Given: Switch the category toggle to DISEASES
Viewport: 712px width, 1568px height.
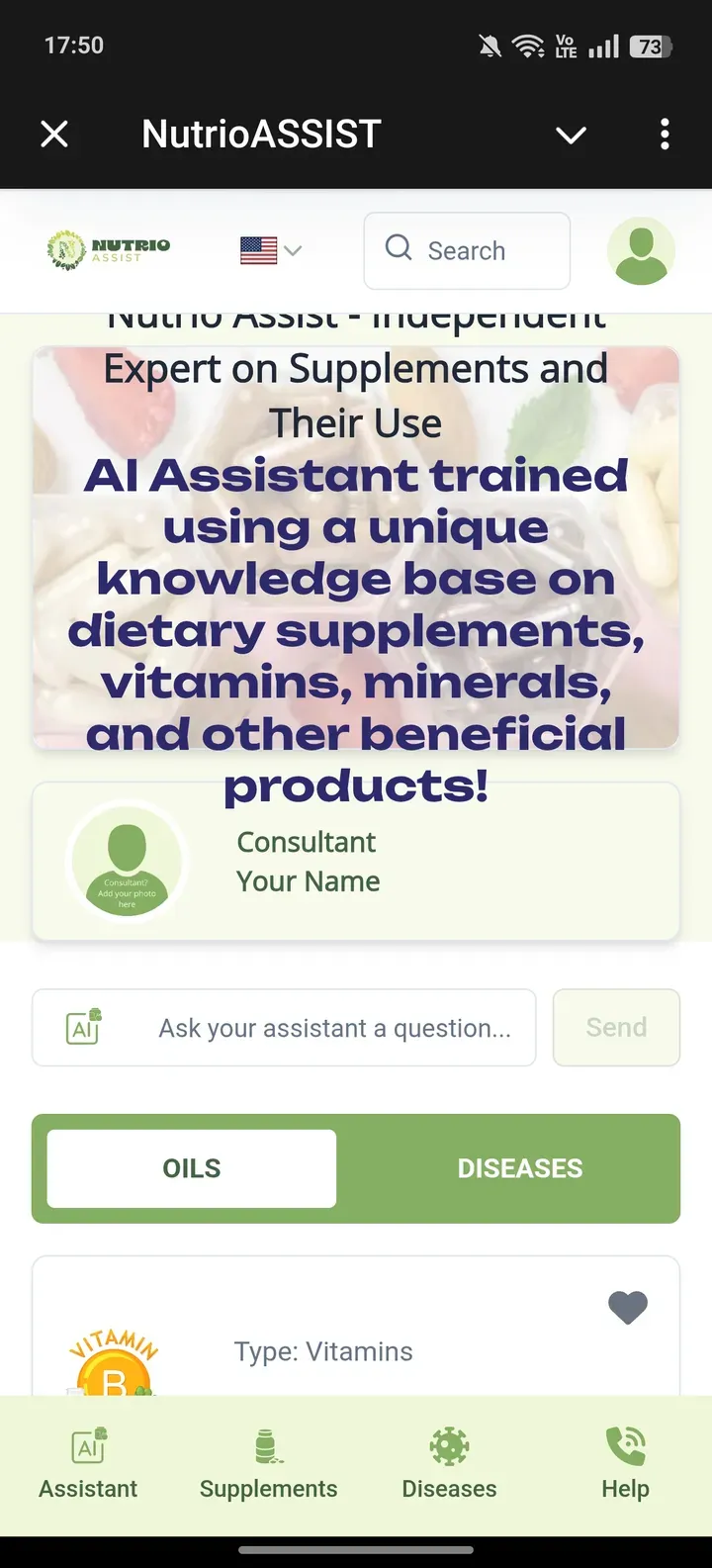Looking at the screenshot, I should click(x=519, y=1167).
